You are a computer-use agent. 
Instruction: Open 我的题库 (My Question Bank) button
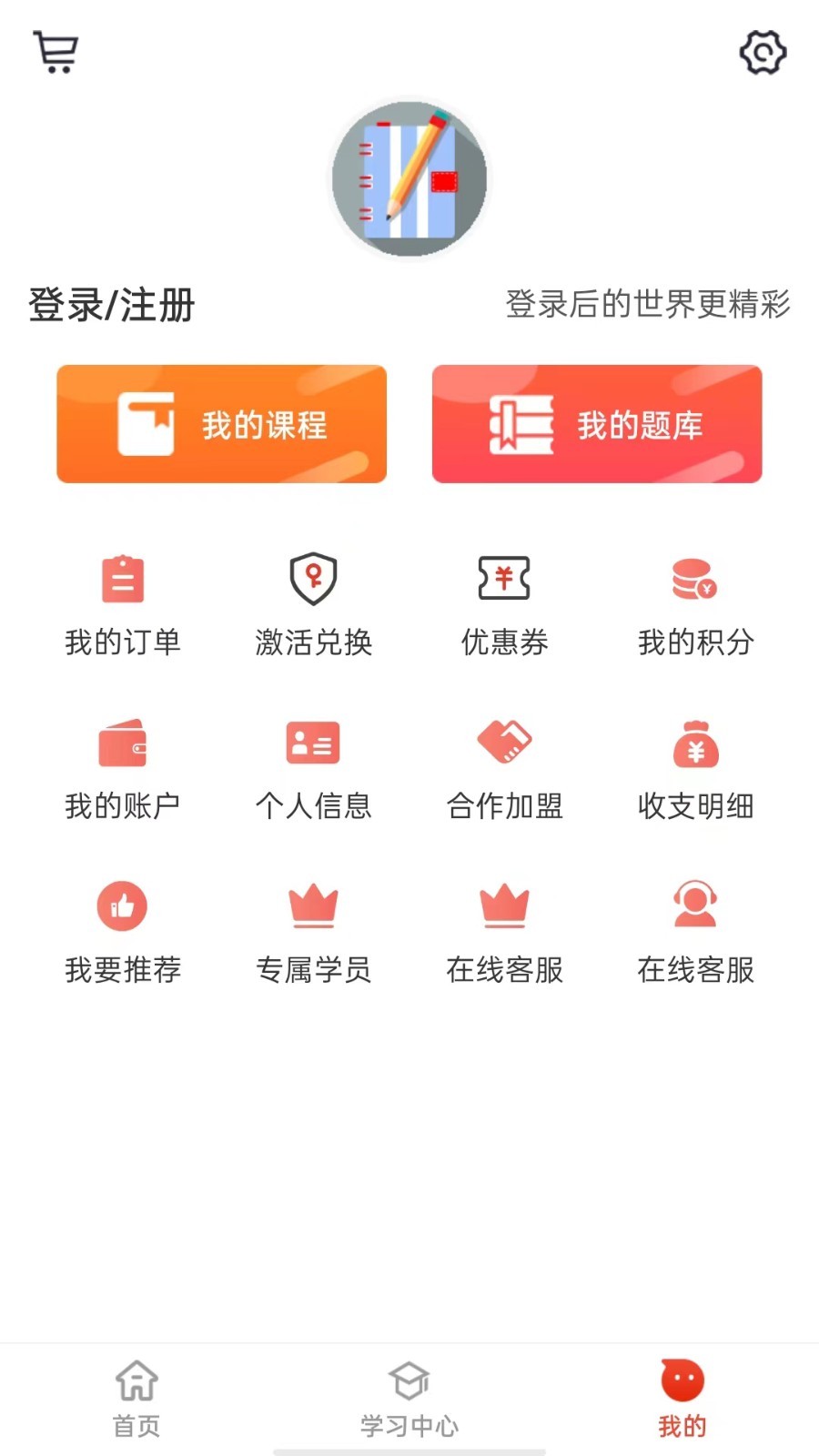597,424
